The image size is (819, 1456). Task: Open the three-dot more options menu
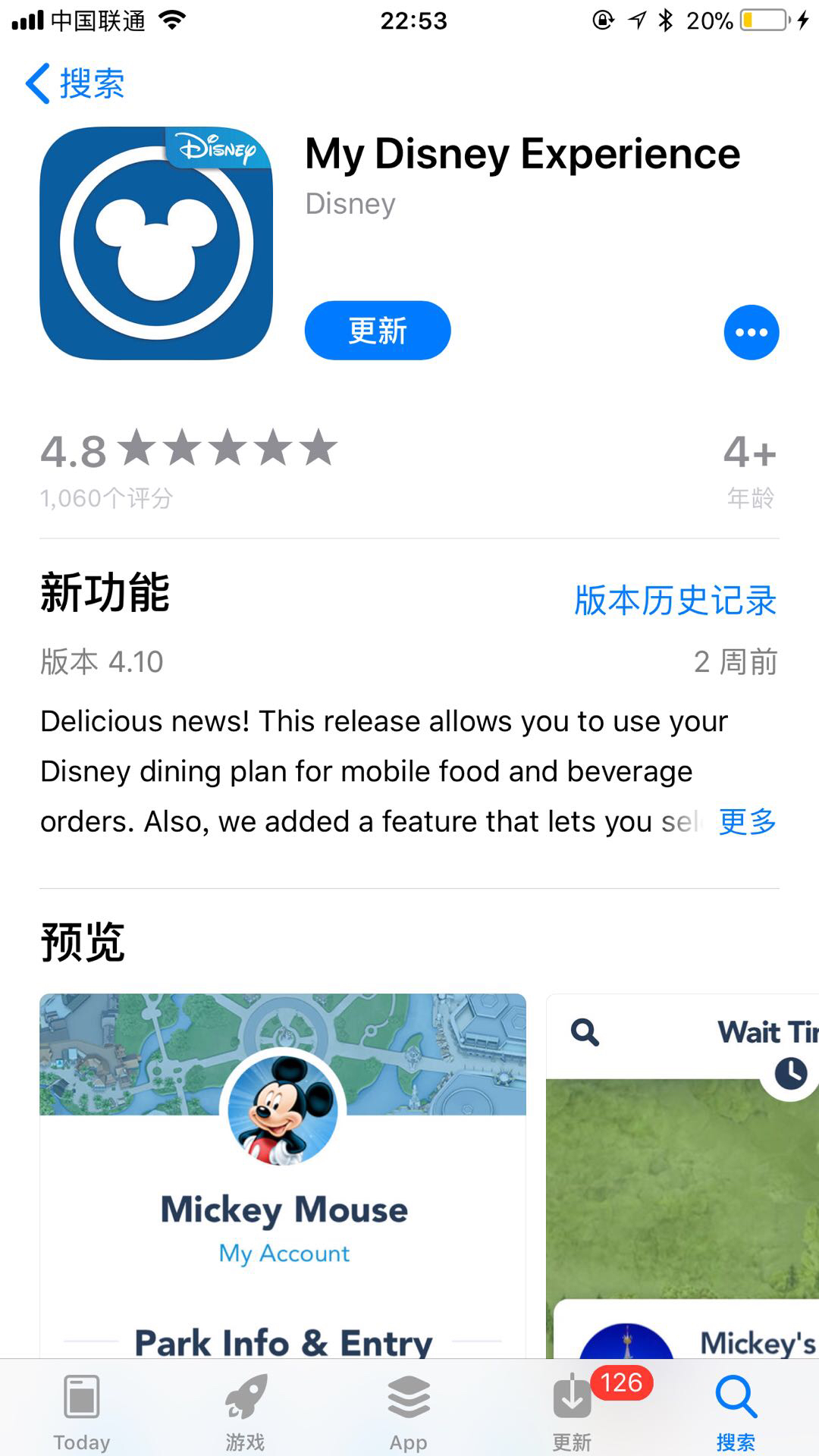pos(751,332)
